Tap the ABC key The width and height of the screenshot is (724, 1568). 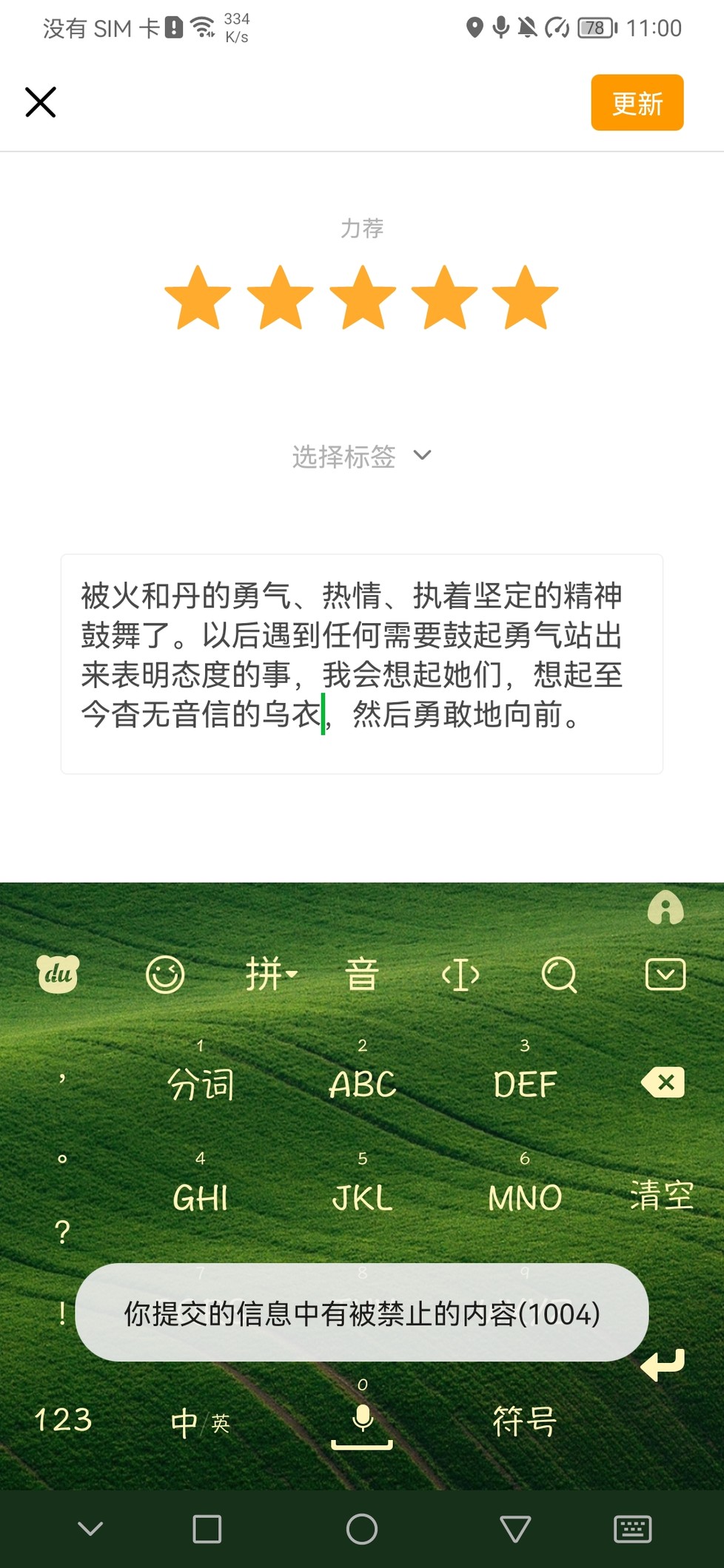pos(363,1084)
